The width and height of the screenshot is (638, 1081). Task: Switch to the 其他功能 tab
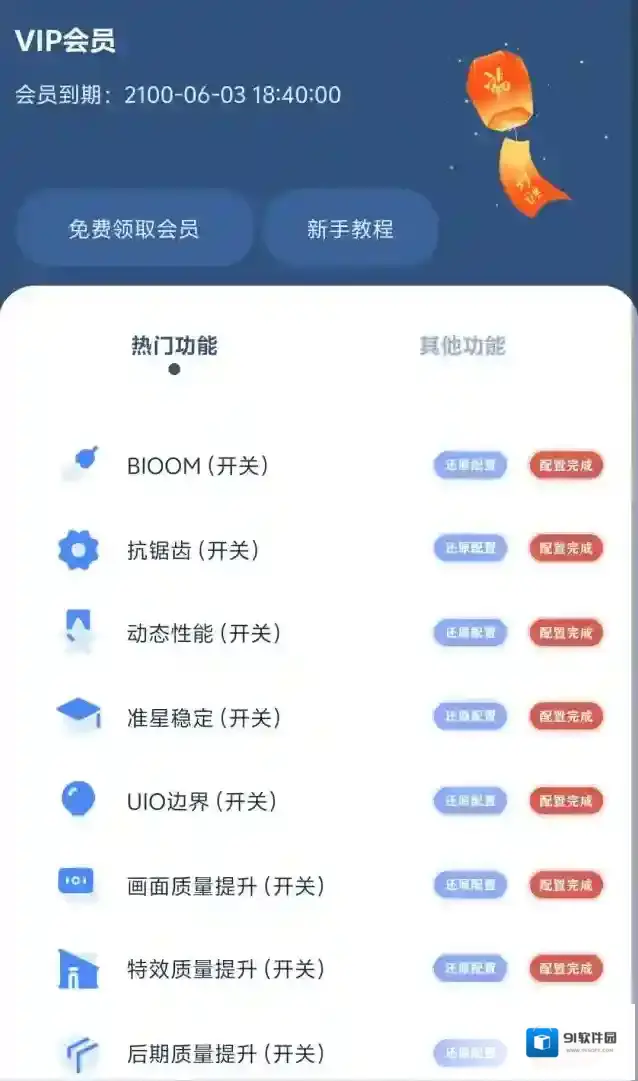[462, 346]
